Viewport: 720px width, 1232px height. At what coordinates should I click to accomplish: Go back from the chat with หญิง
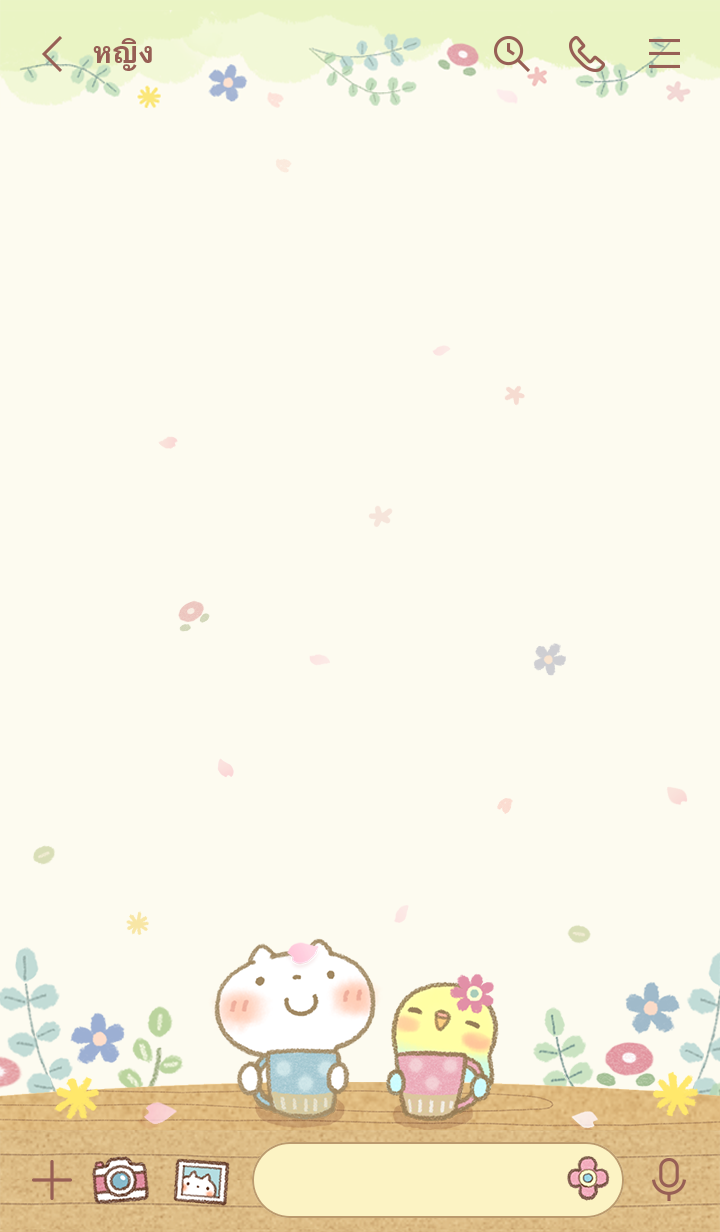(51, 54)
